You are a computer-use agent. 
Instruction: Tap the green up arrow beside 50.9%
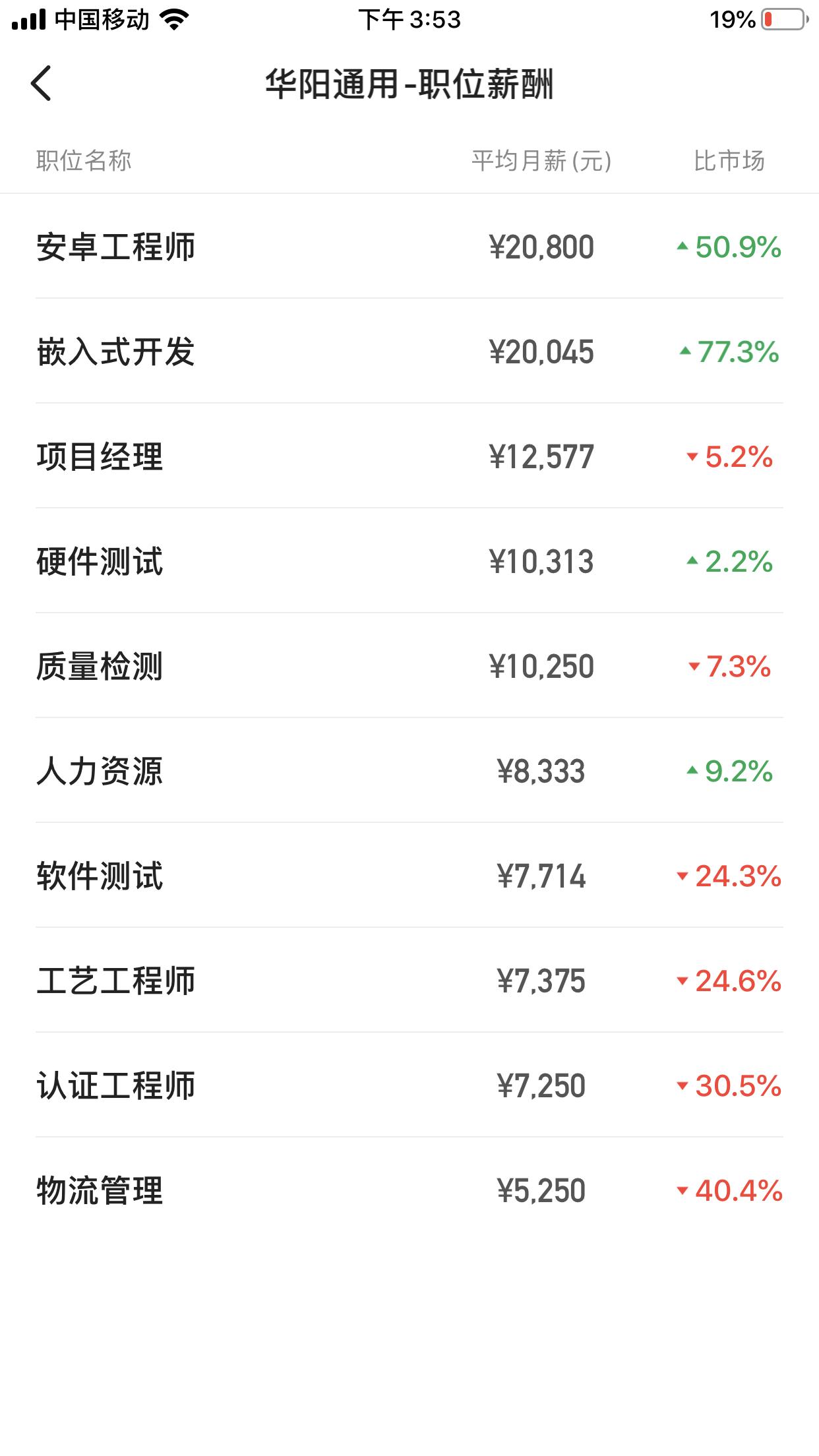pyautogui.click(x=684, y=248)
